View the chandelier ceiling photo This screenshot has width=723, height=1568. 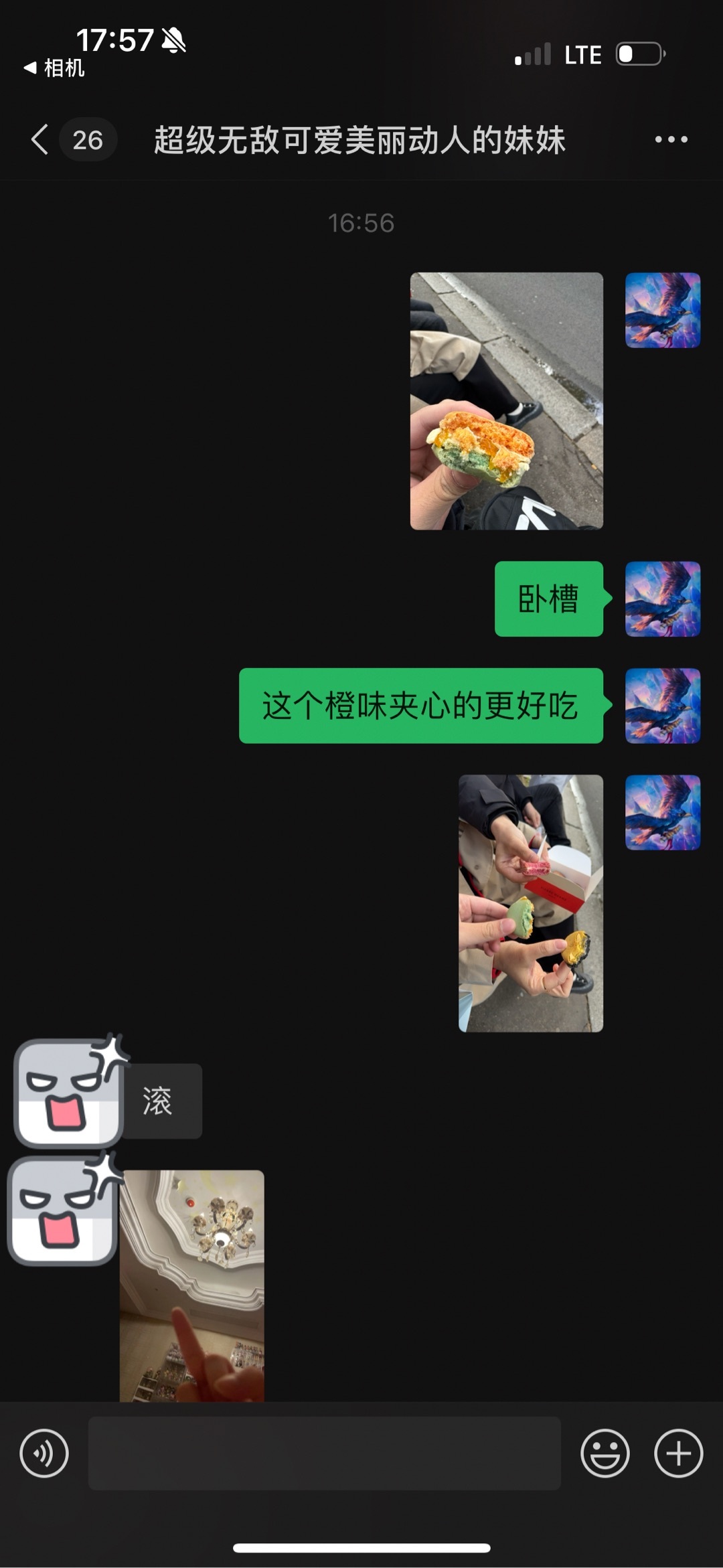pyautogui.click(x=191, y=1285)
